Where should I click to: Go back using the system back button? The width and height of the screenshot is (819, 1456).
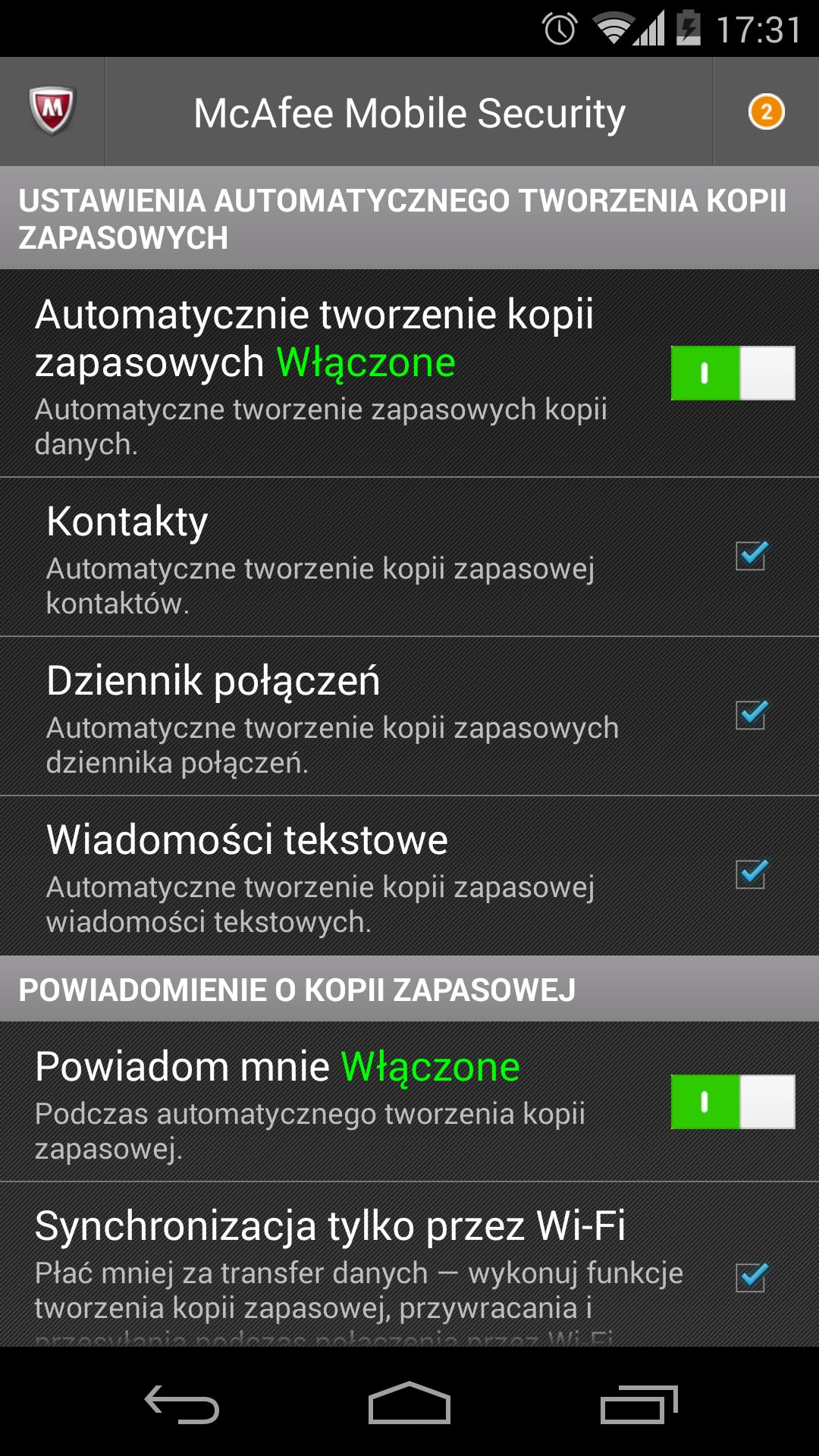point(182,1404)
